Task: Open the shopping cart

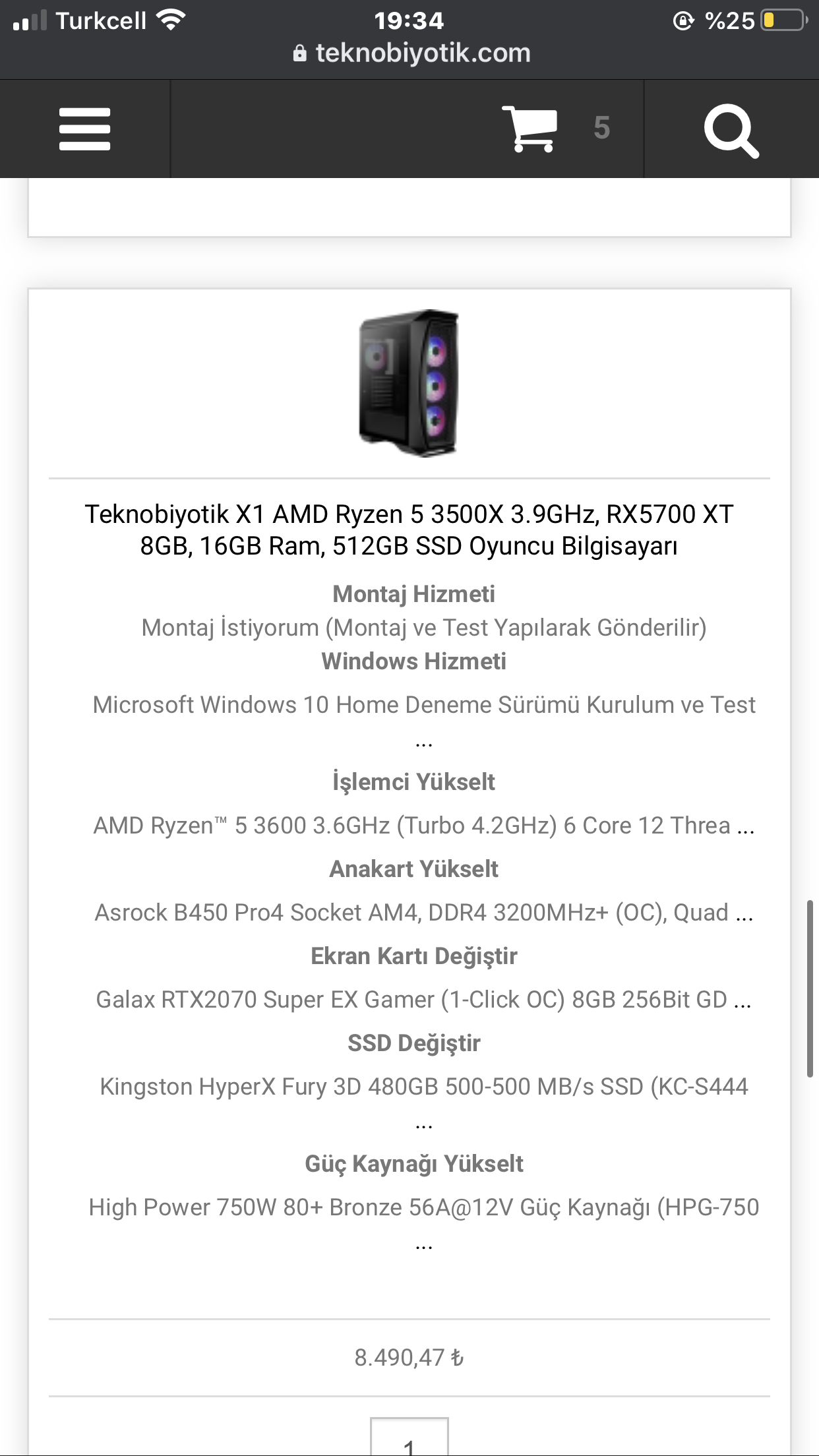Action: point(530,129)
